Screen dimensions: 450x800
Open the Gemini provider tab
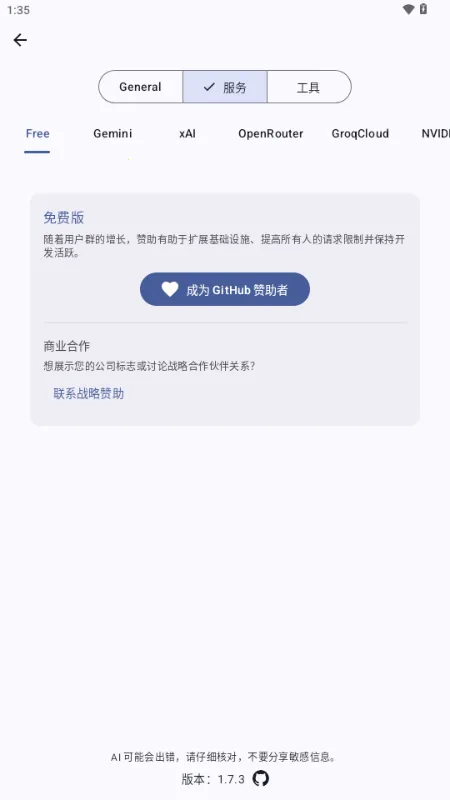(x=112, y=134)
